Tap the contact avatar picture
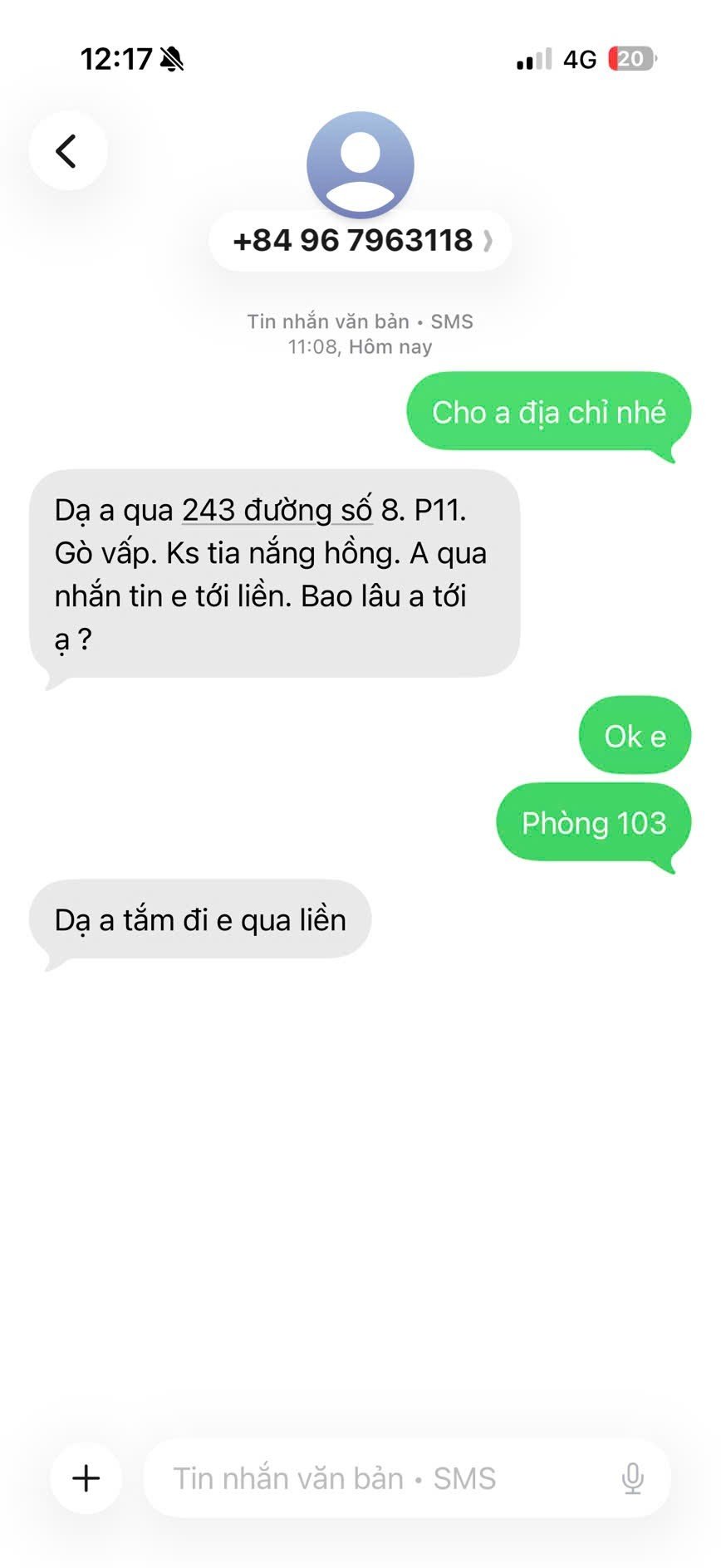 360,164
